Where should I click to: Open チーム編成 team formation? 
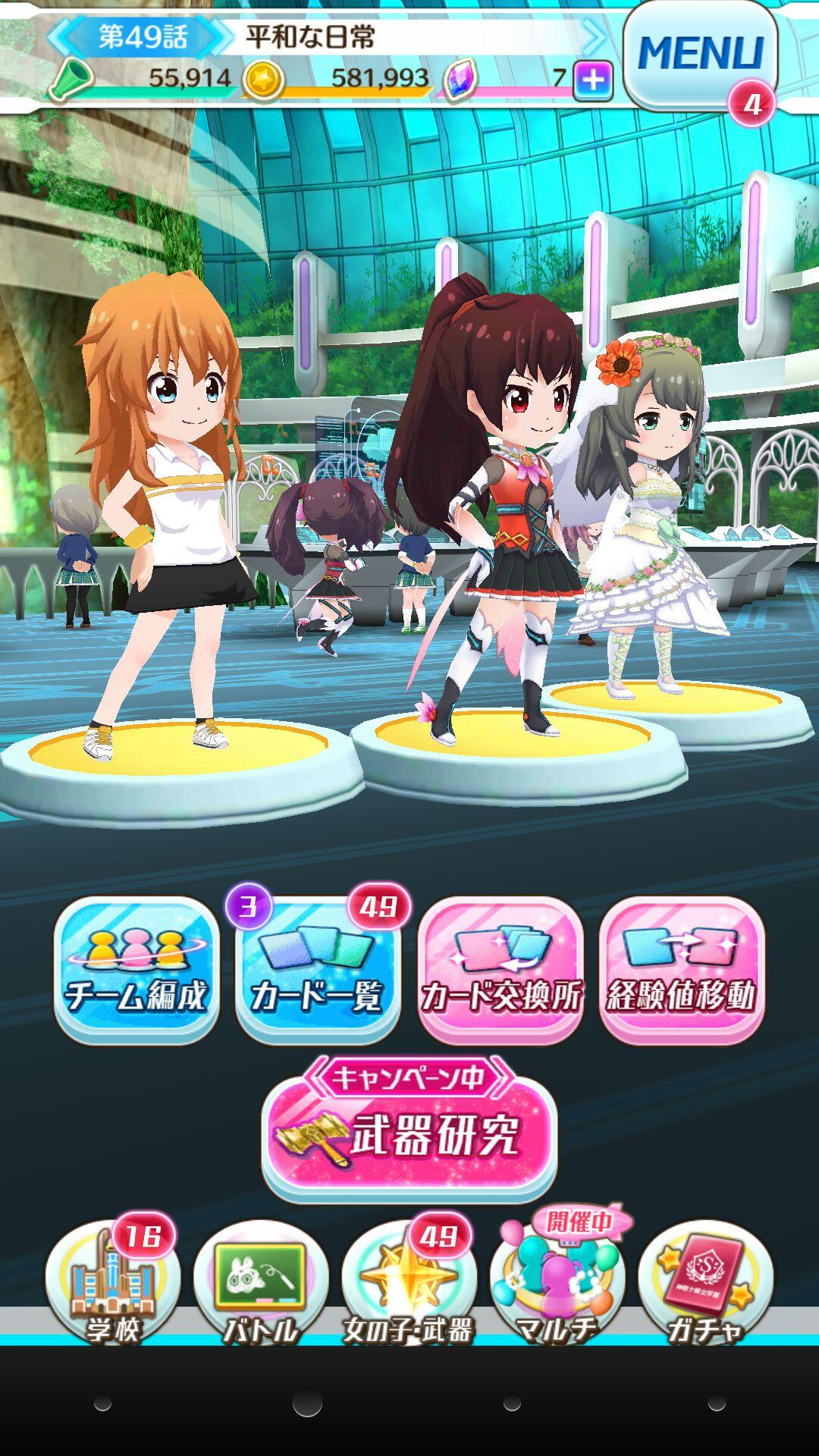(x=136, y=971)
